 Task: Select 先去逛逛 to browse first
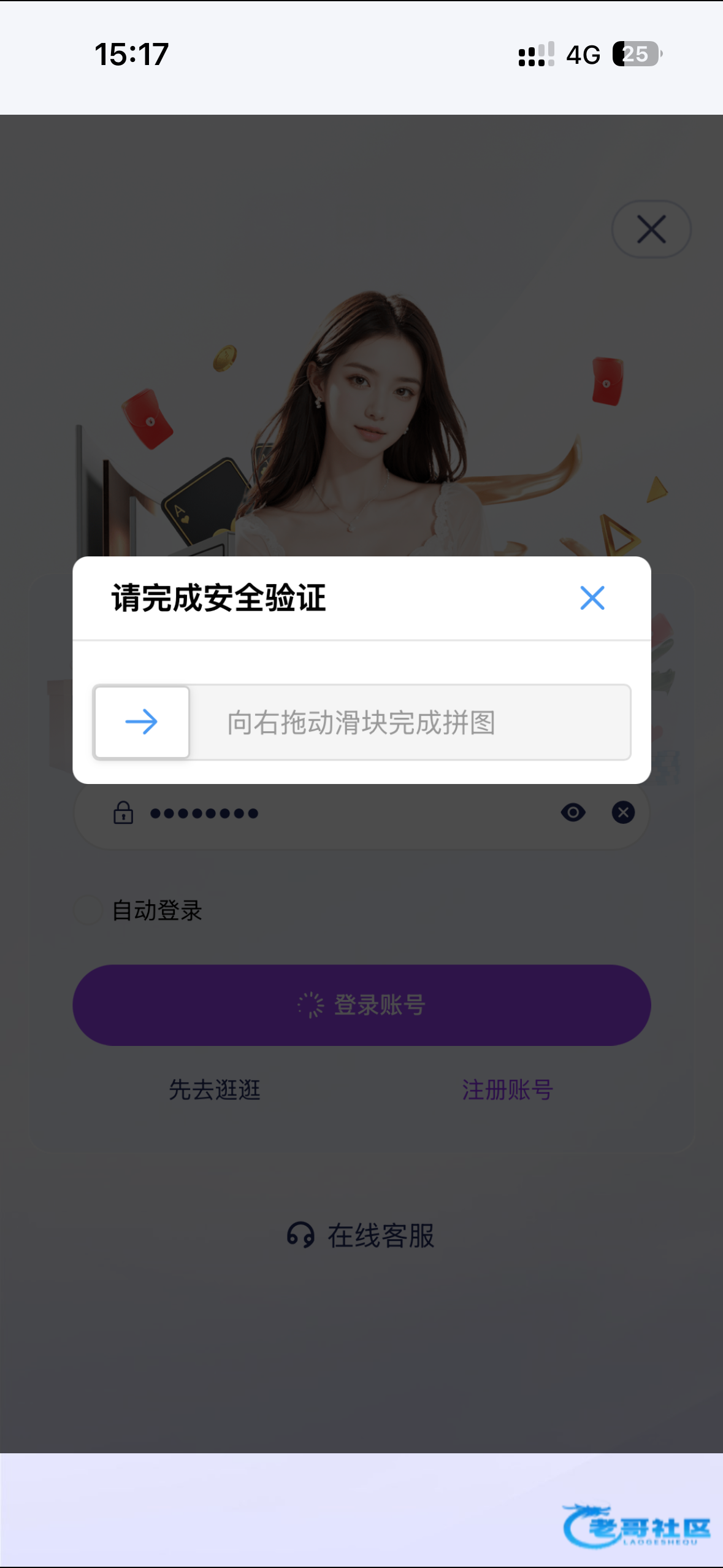215,1090
